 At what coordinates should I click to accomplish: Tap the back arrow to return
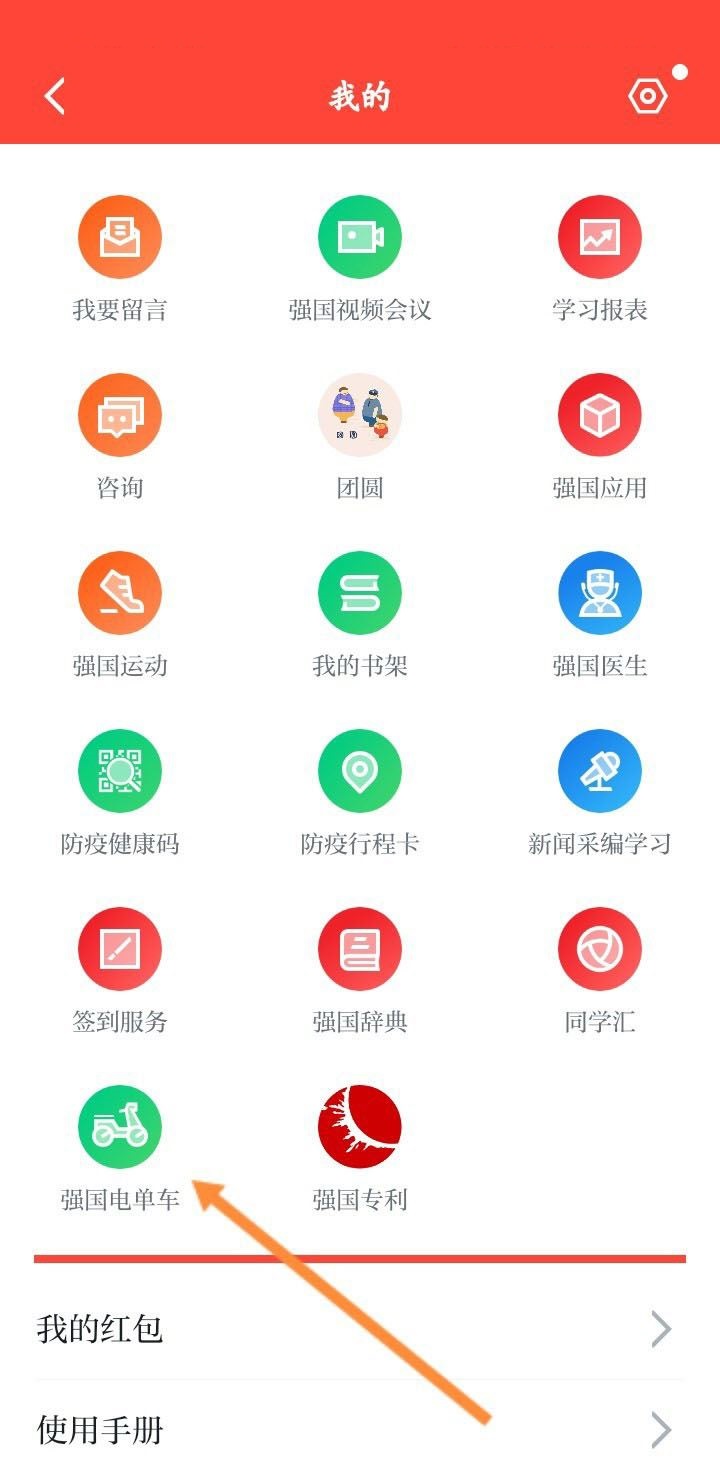pyautogui.click(x=55, y=95)
